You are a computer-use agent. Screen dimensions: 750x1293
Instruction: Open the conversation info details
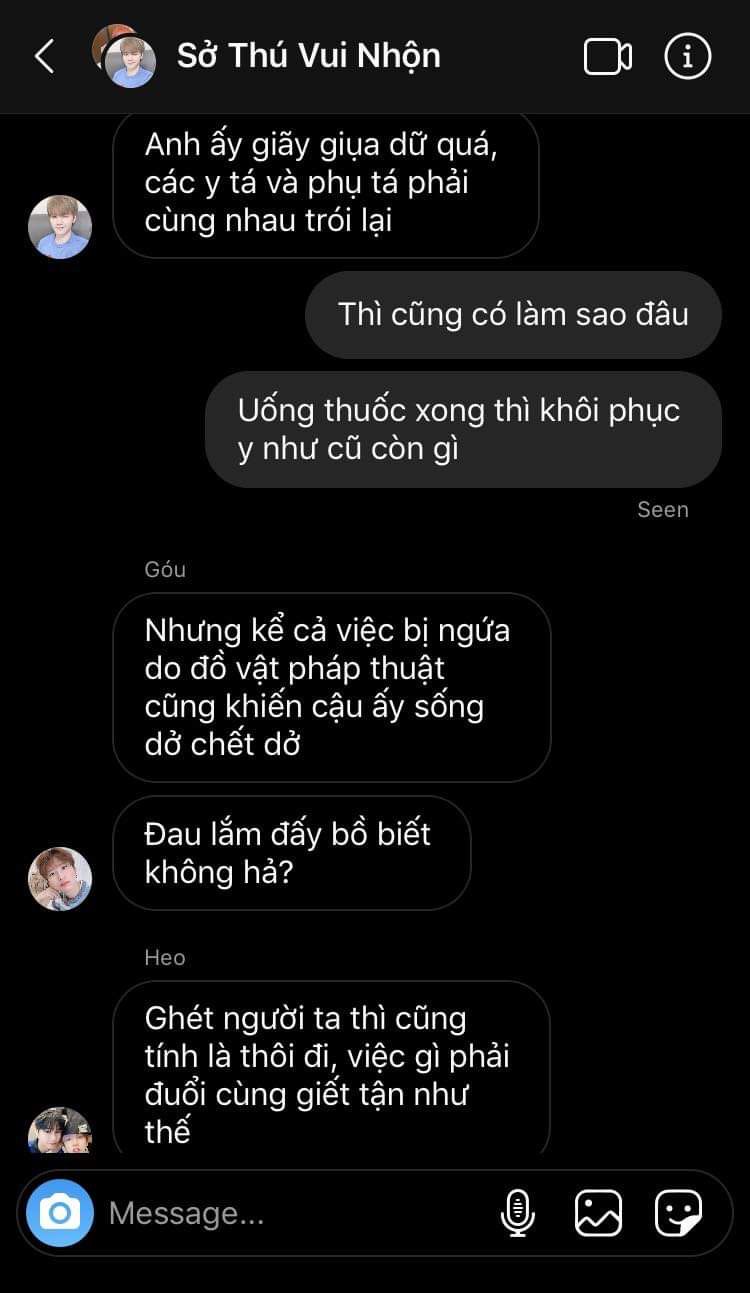coord(687,56)
